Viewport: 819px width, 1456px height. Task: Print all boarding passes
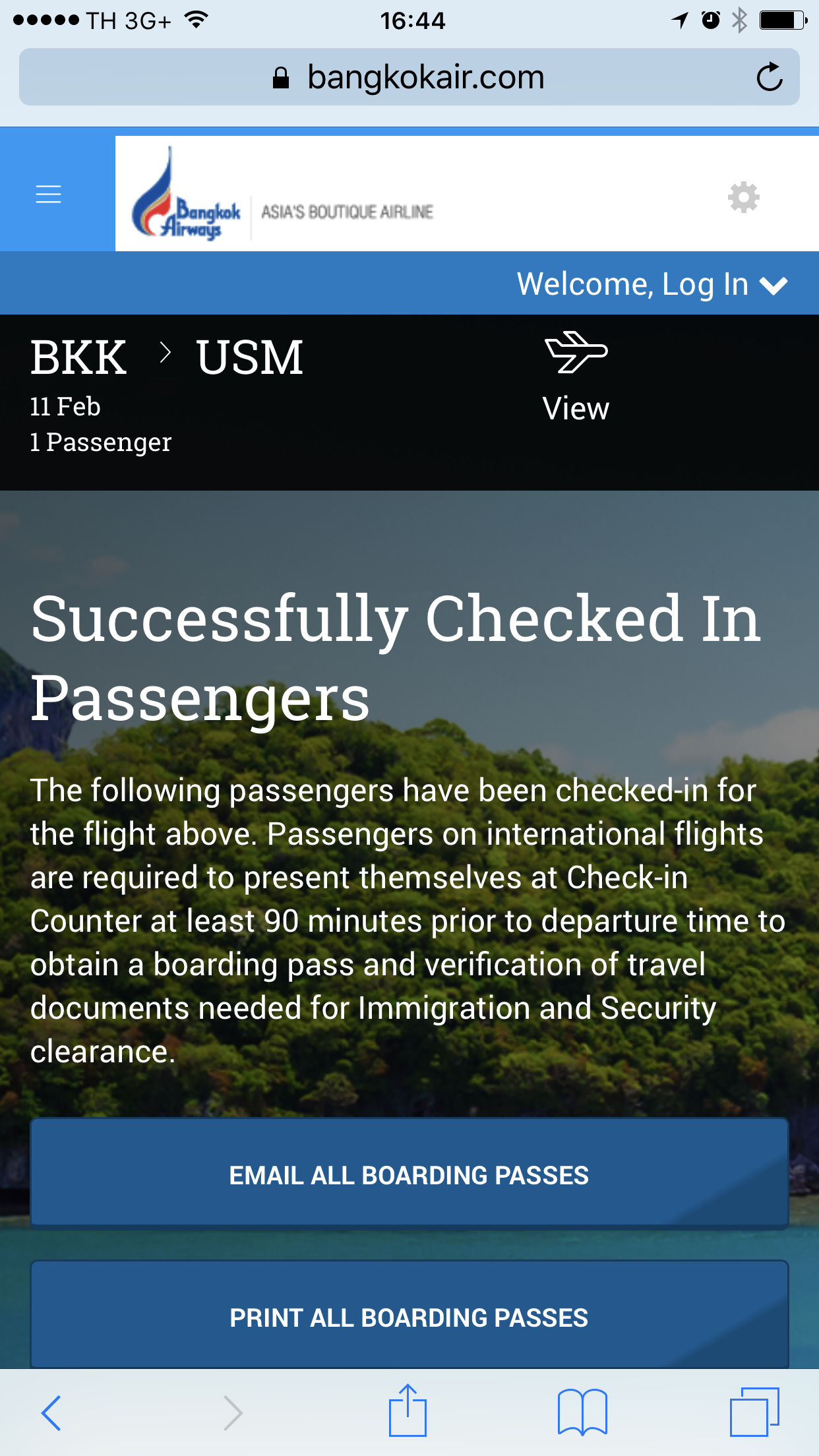[409, 1315]
